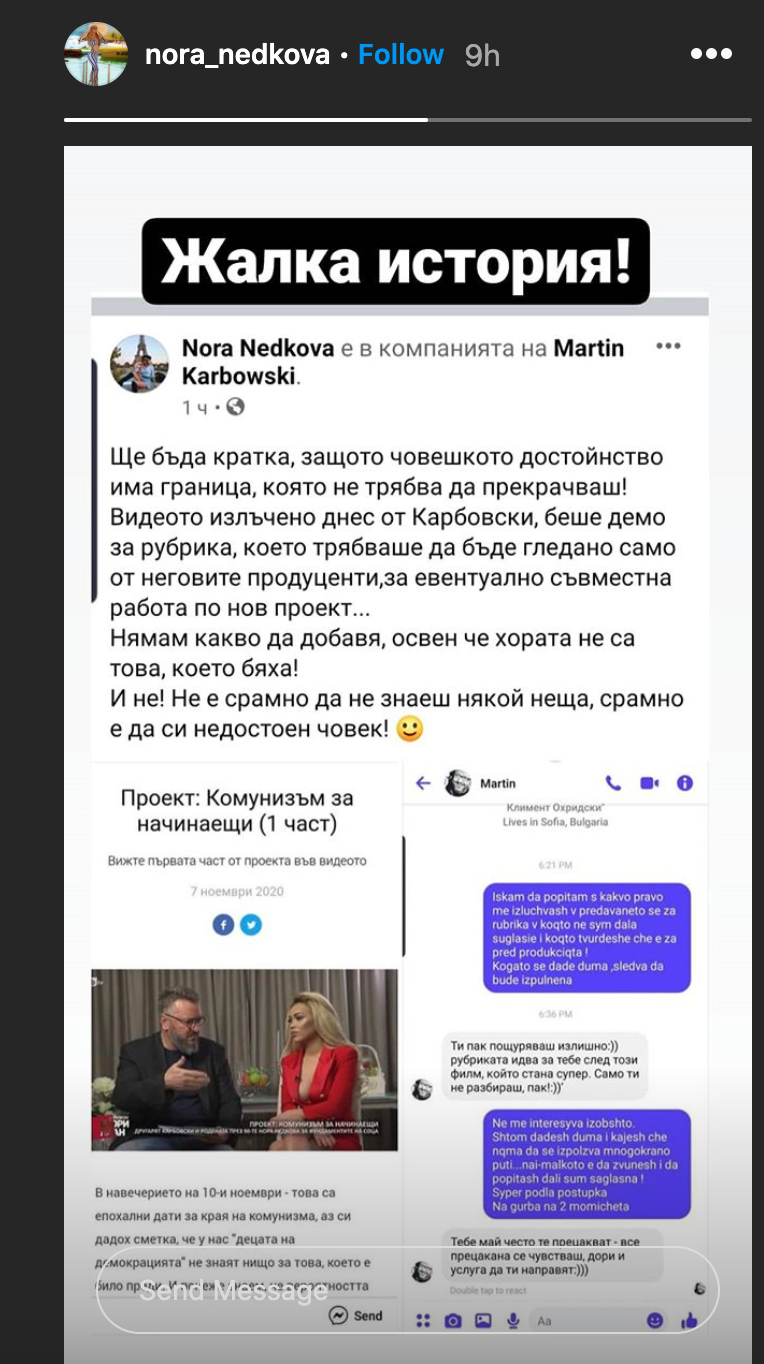Open the nora_nedkova username link
This screenshot has width=764, height=1364.
(237, 54)
